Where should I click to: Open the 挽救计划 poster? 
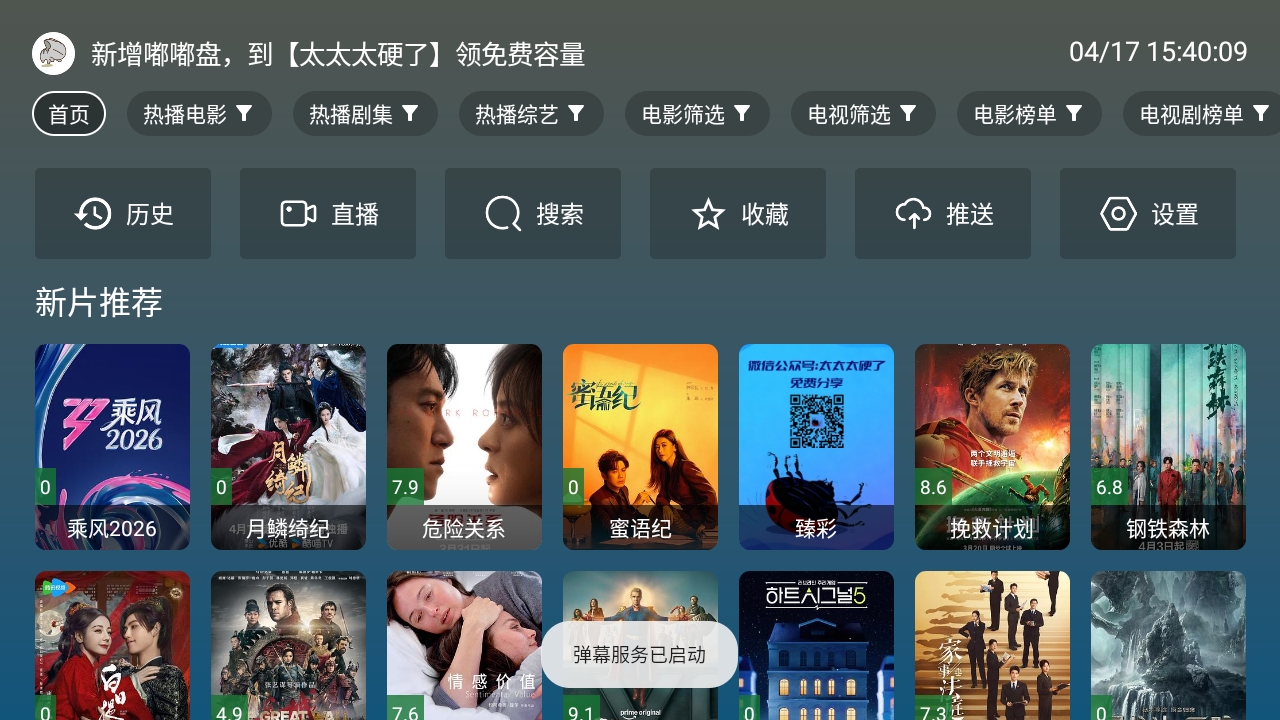click(x=992, y=446)
